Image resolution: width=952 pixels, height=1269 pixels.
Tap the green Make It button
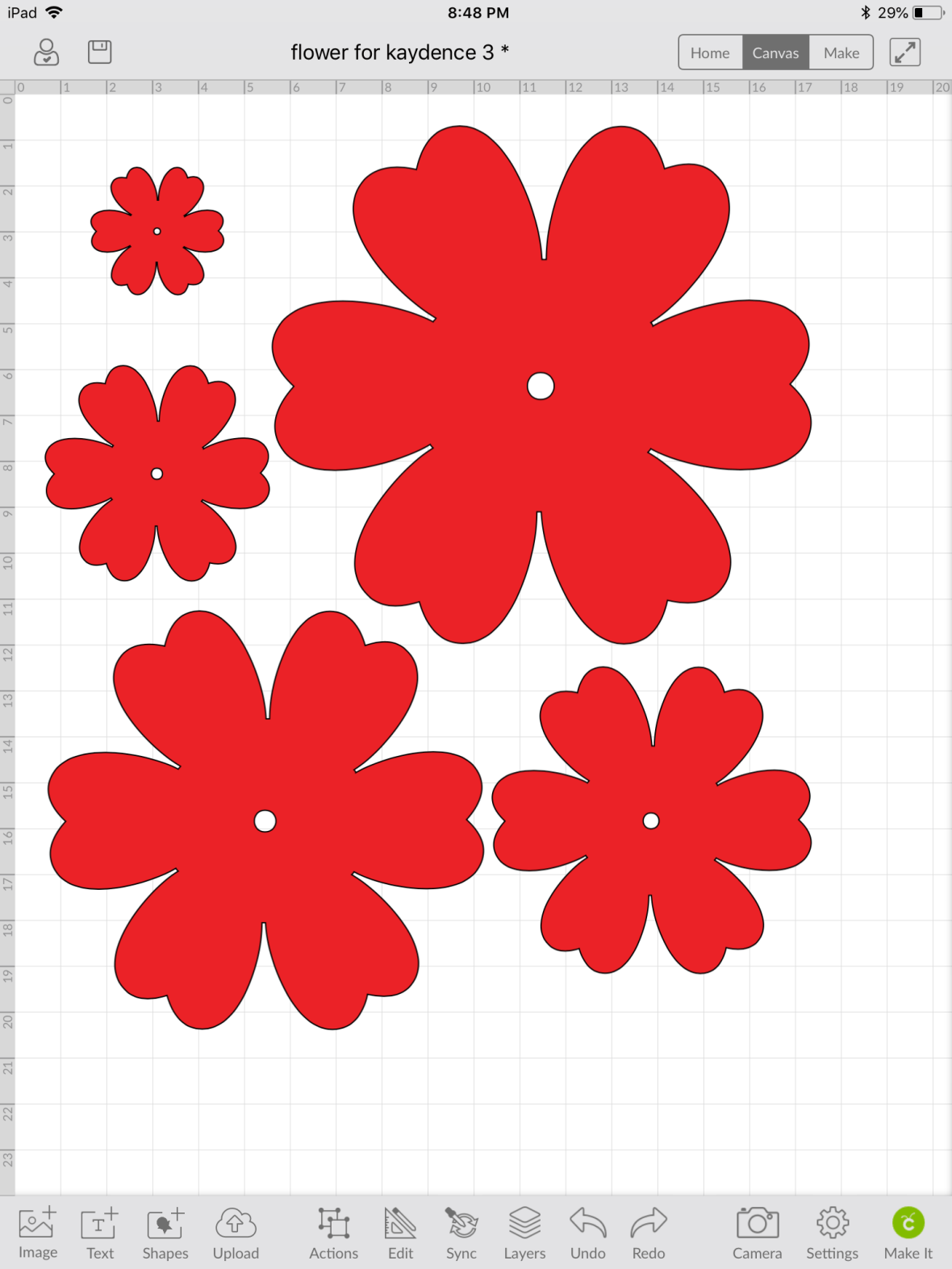click(908, 1233)
